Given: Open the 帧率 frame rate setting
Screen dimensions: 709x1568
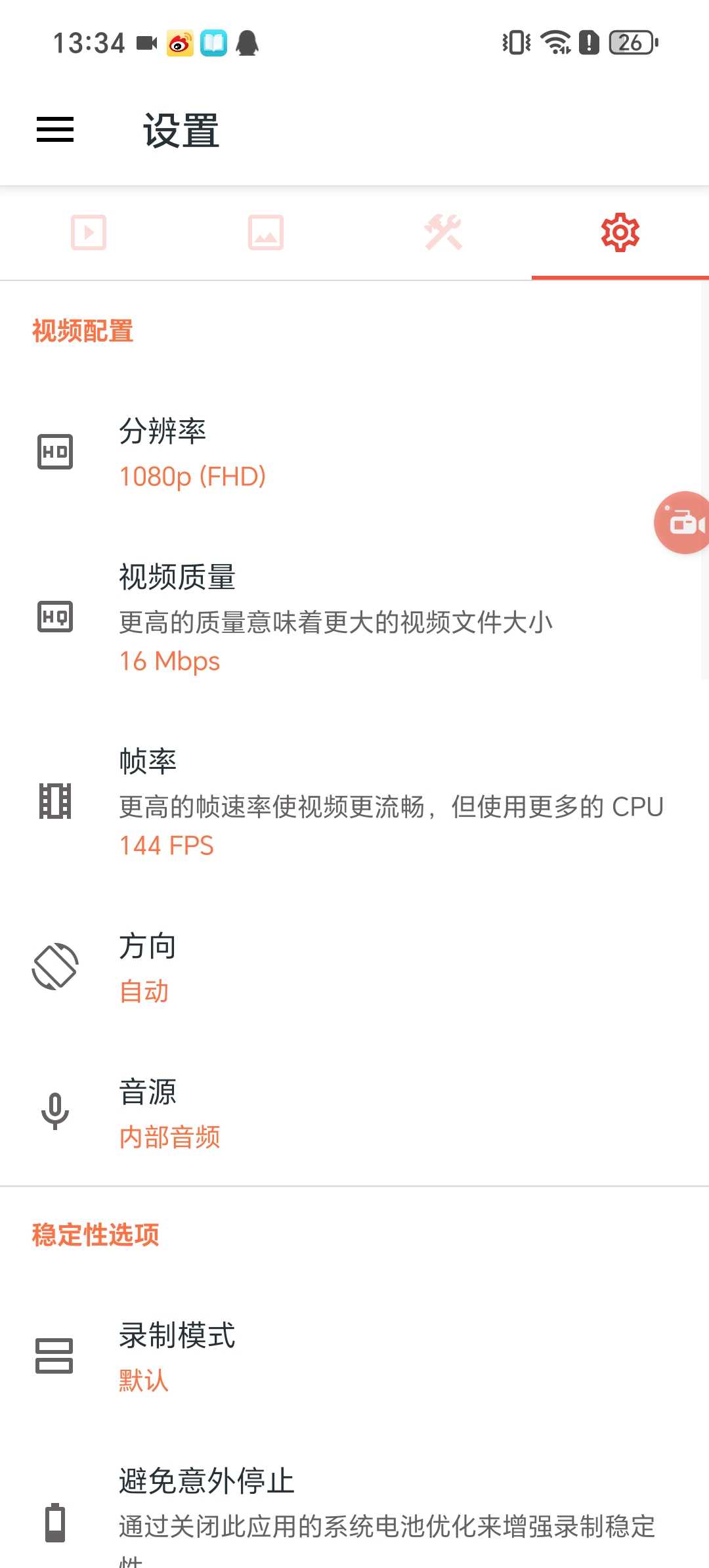Looking at the screenshot, I should coord(354,802).
